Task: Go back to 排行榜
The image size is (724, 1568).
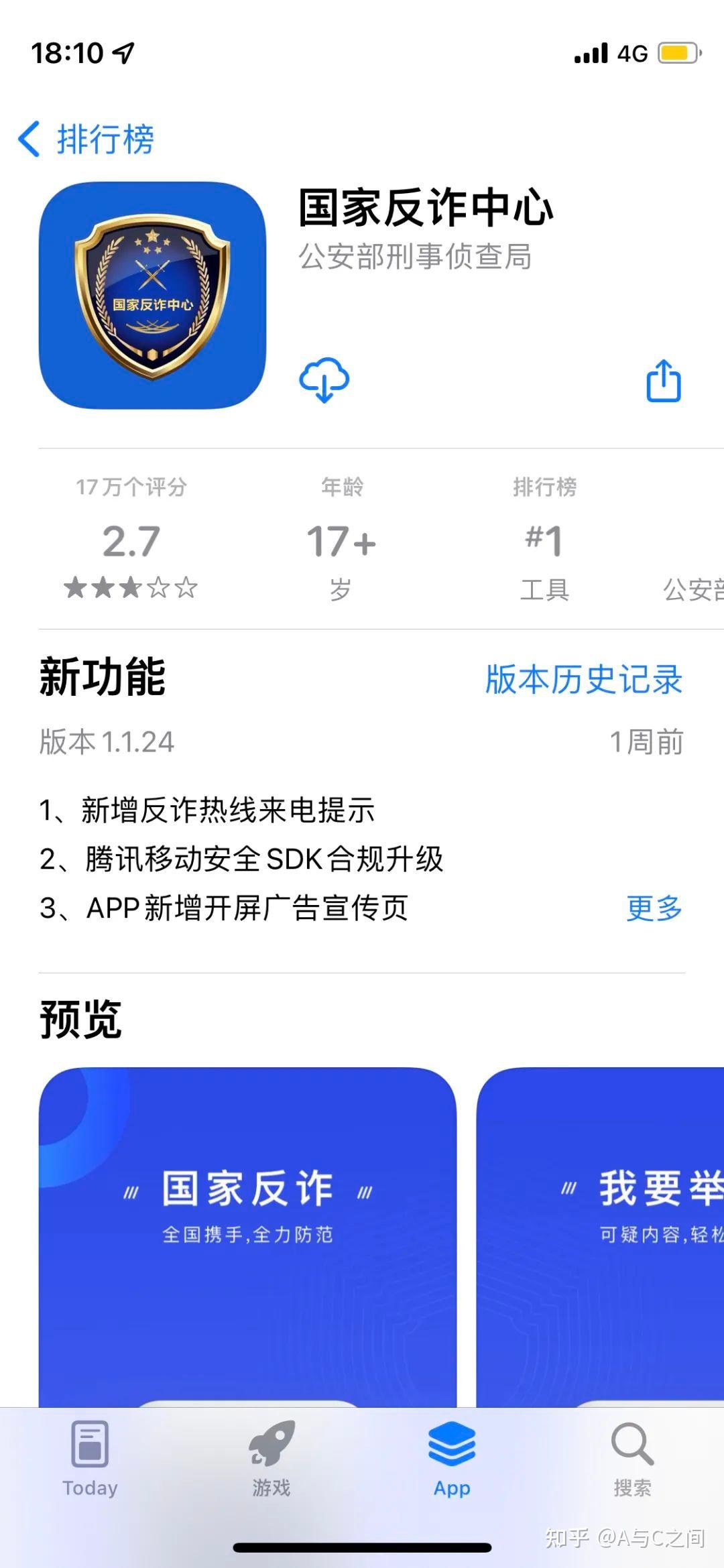Action: click(86, 139)
